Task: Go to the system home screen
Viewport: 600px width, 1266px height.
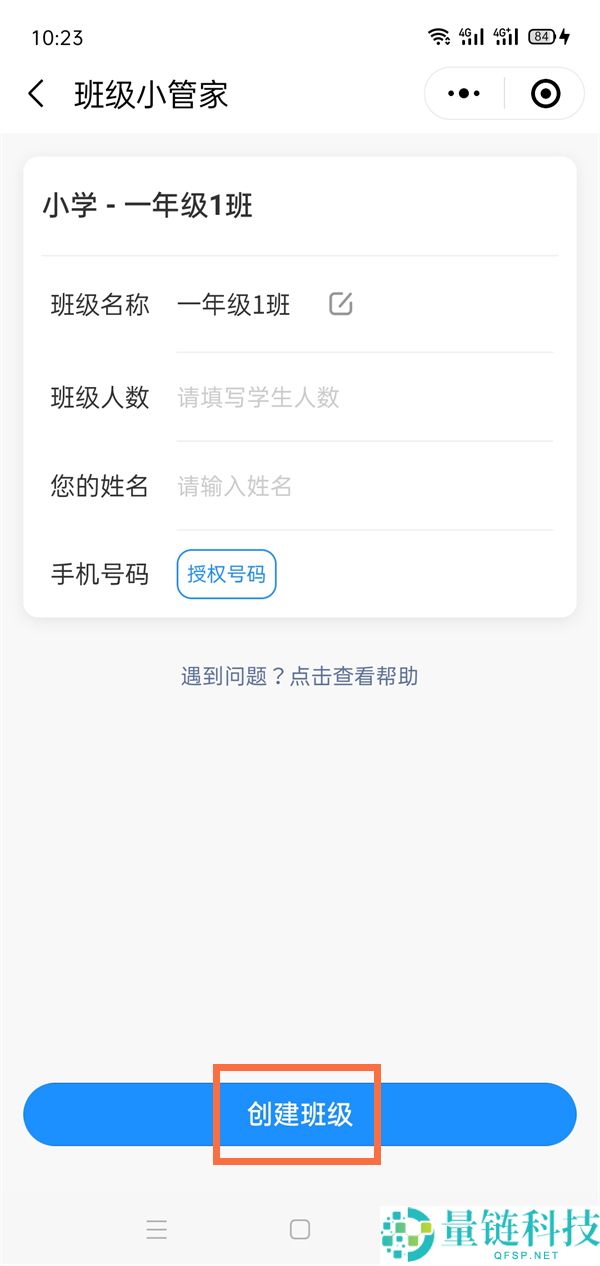Action: coord(300,1229)
